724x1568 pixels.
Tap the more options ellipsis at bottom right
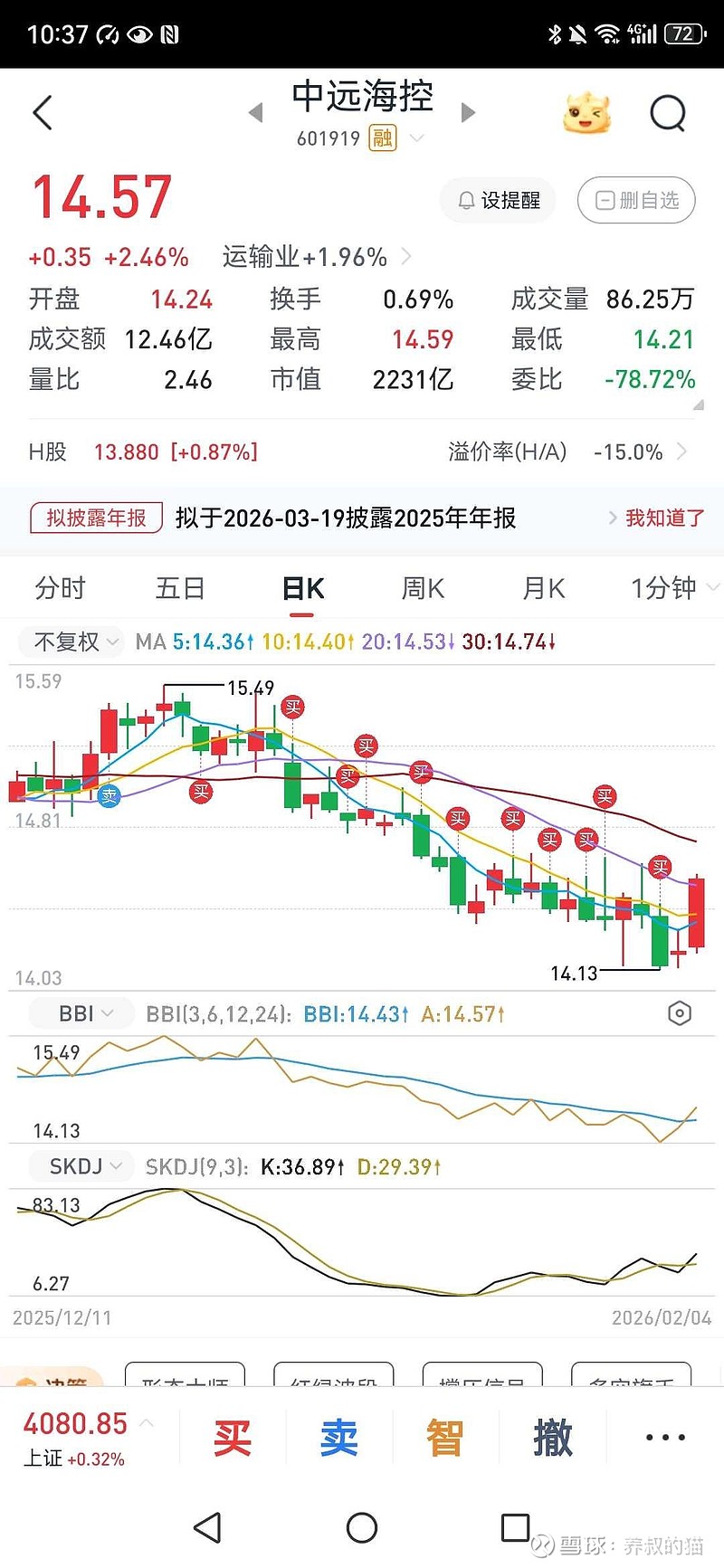(x=664, y=1436)
